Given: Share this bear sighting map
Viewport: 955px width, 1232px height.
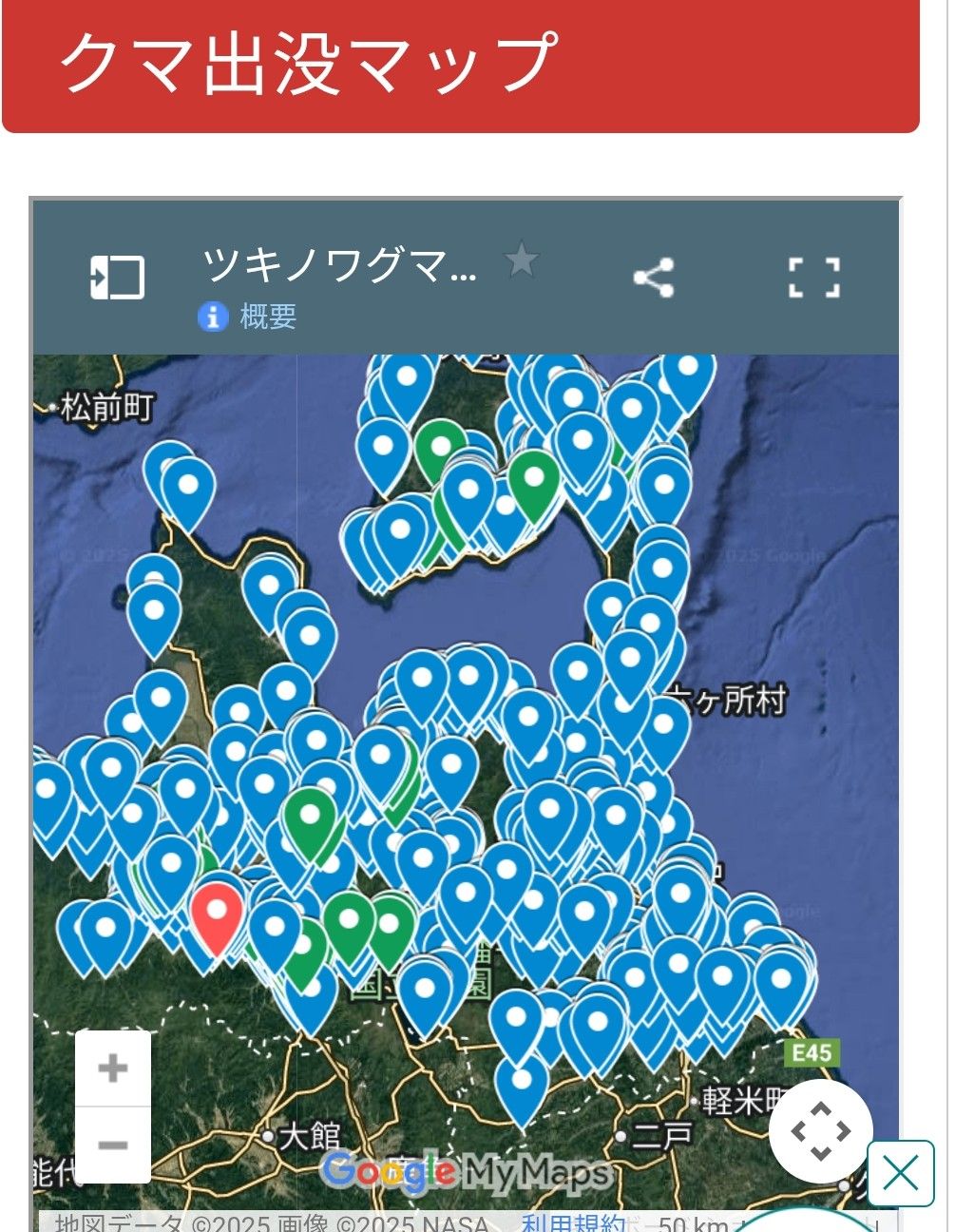Looking at the screenshot, I should point(654,278).
